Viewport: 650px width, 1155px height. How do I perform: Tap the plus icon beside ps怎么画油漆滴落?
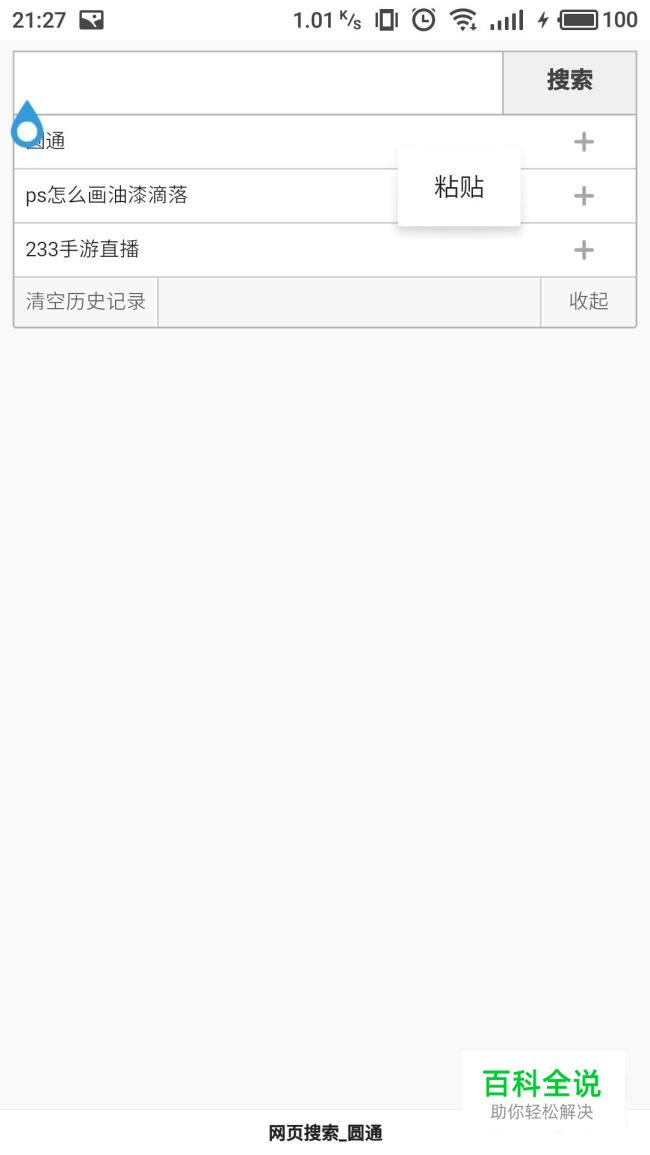584,195
